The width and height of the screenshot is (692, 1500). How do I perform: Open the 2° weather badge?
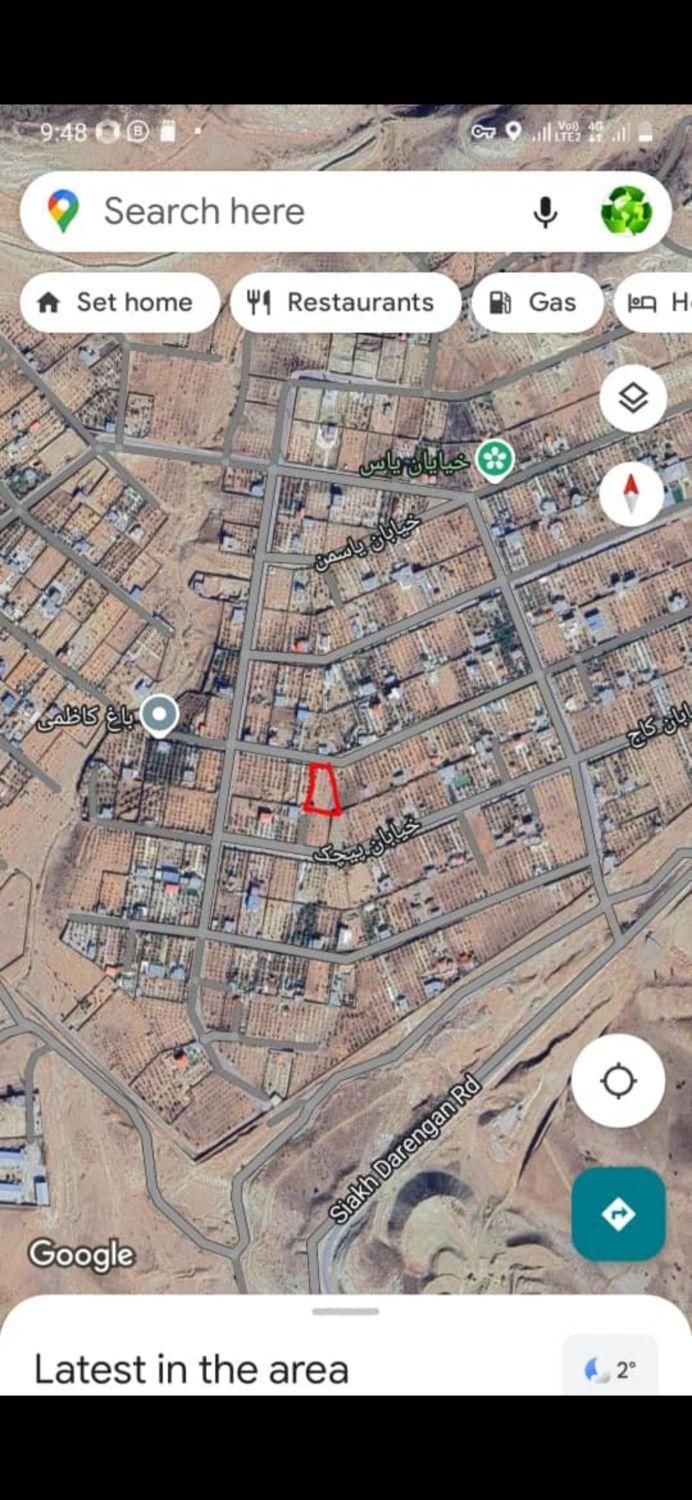pyautogui.click(x=610, y=1369)
